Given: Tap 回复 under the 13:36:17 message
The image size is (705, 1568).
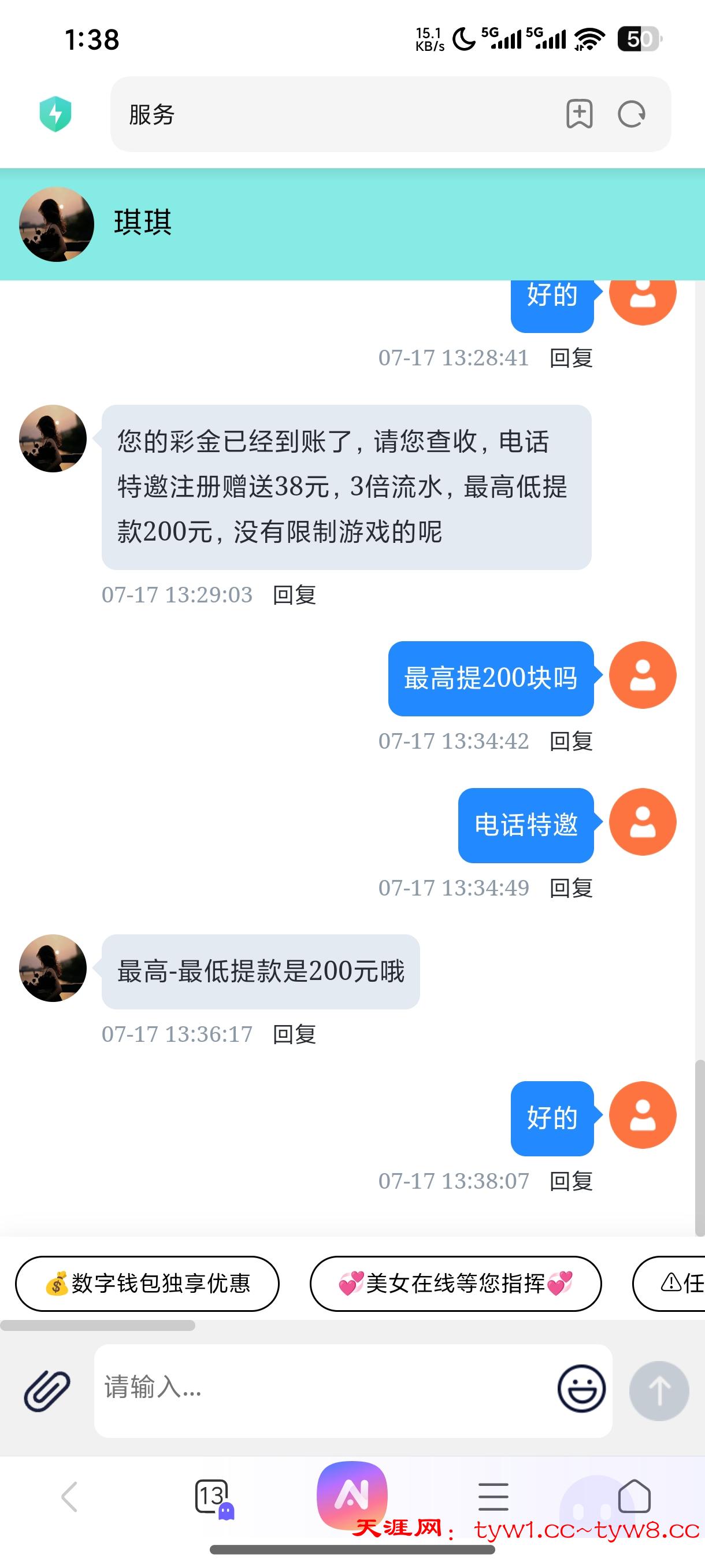Looking at the screenshot, I should click(294, 1034).
